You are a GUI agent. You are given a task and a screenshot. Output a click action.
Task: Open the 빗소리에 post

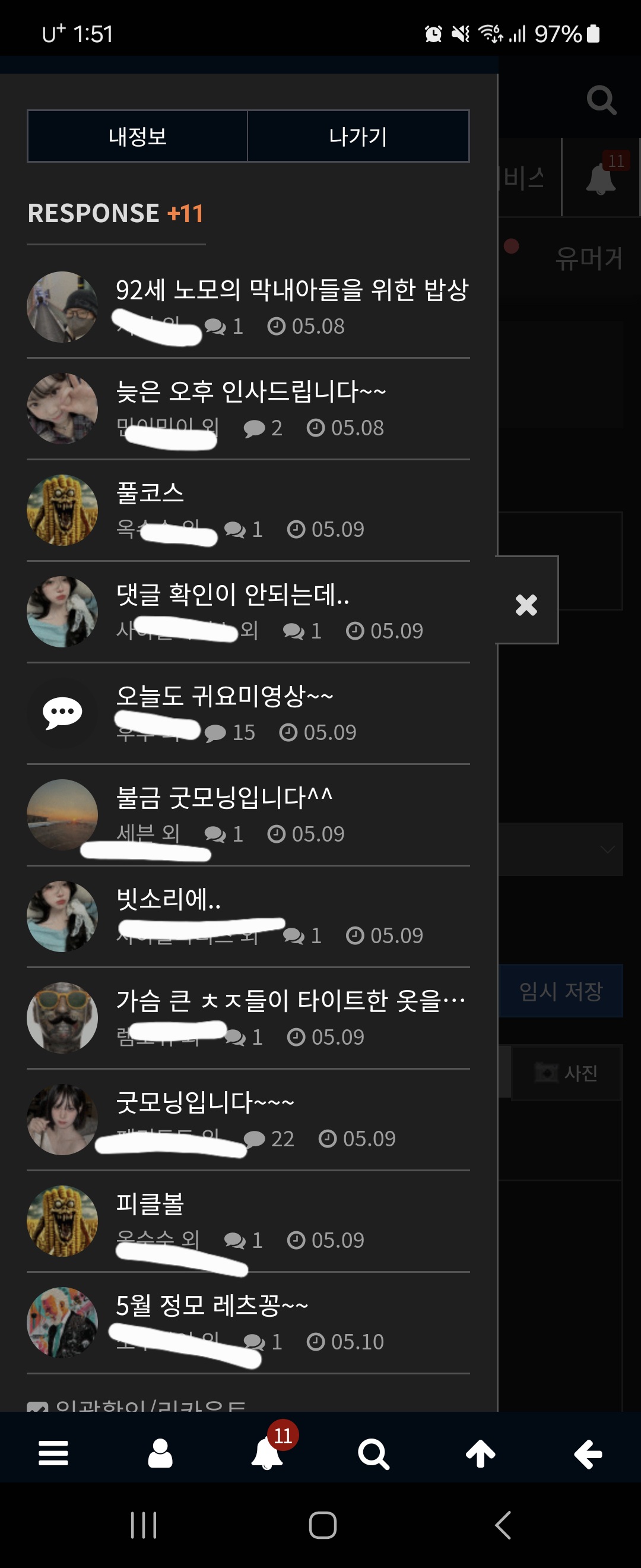click(x=169, y=899)
